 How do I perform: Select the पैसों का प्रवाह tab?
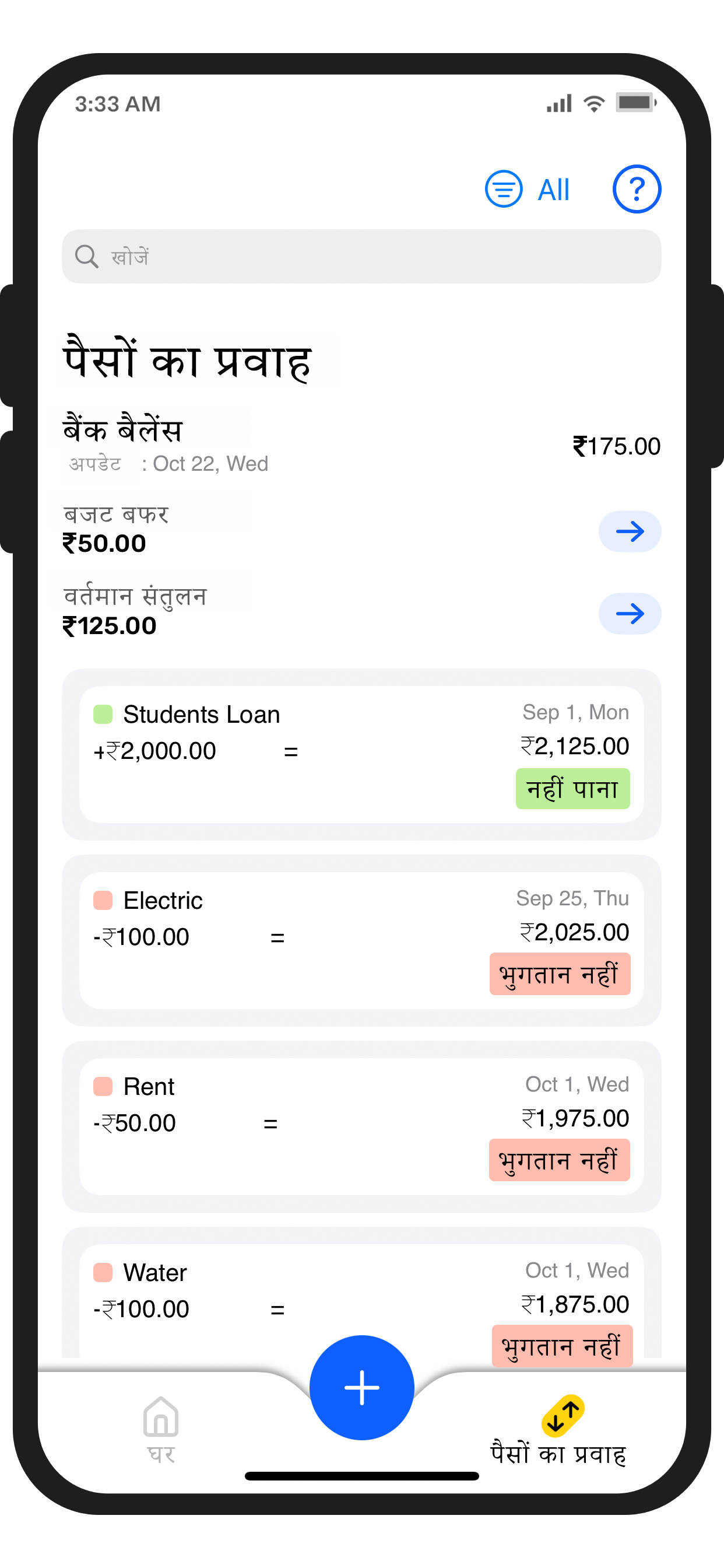coord(560,1430)
